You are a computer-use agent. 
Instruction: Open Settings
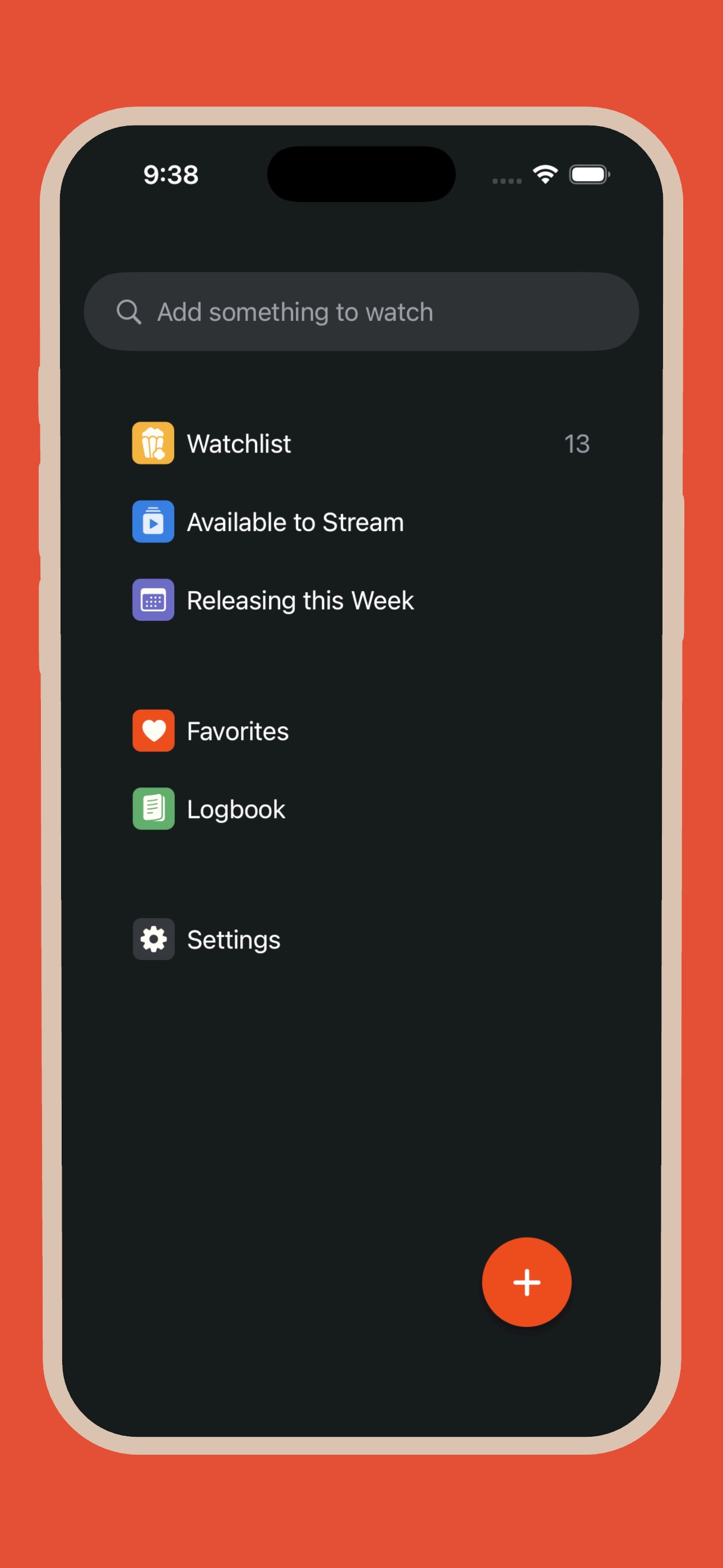[x=233, y=940]
